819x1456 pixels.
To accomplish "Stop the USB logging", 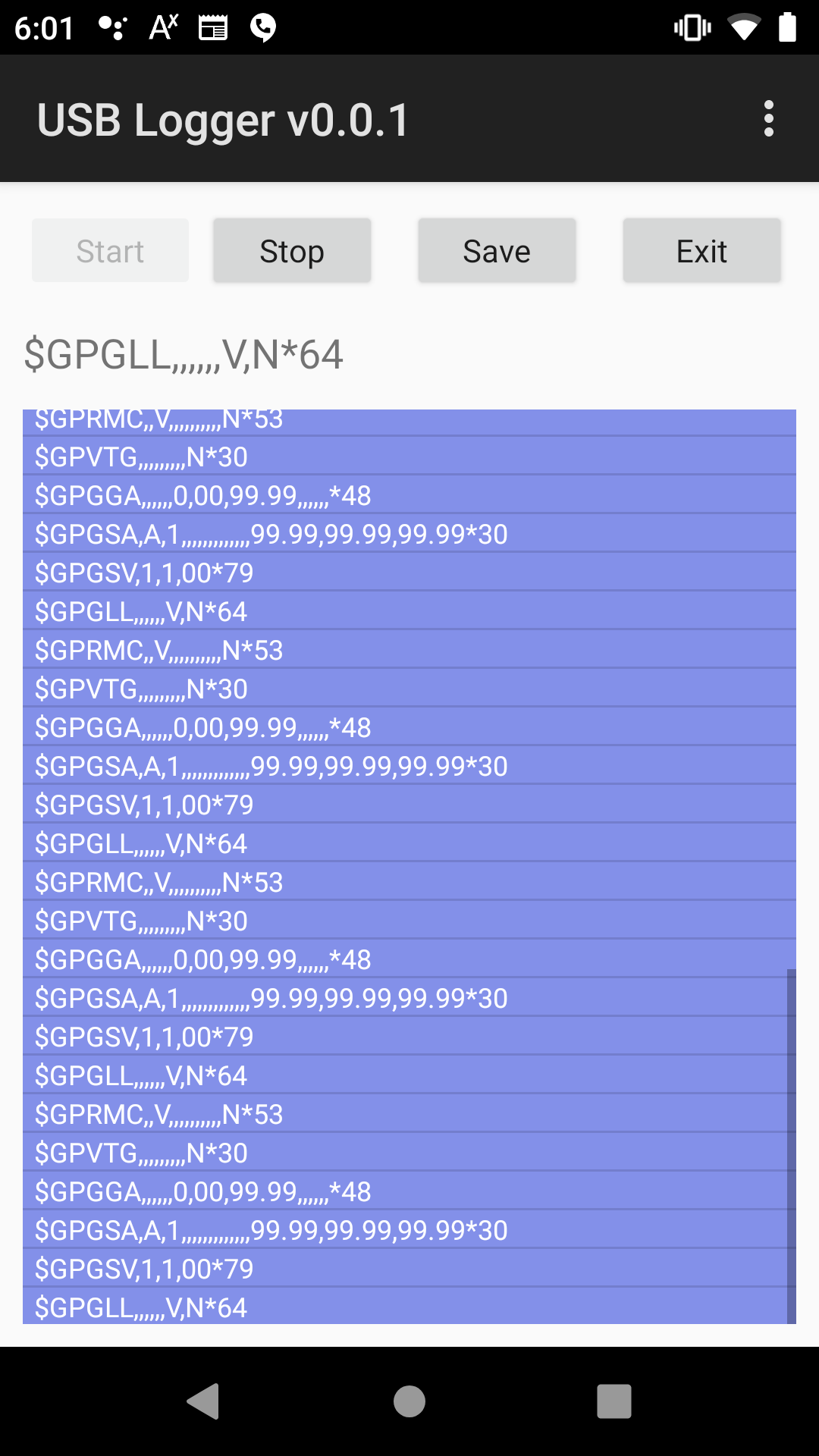I will [x=292, y=251].
